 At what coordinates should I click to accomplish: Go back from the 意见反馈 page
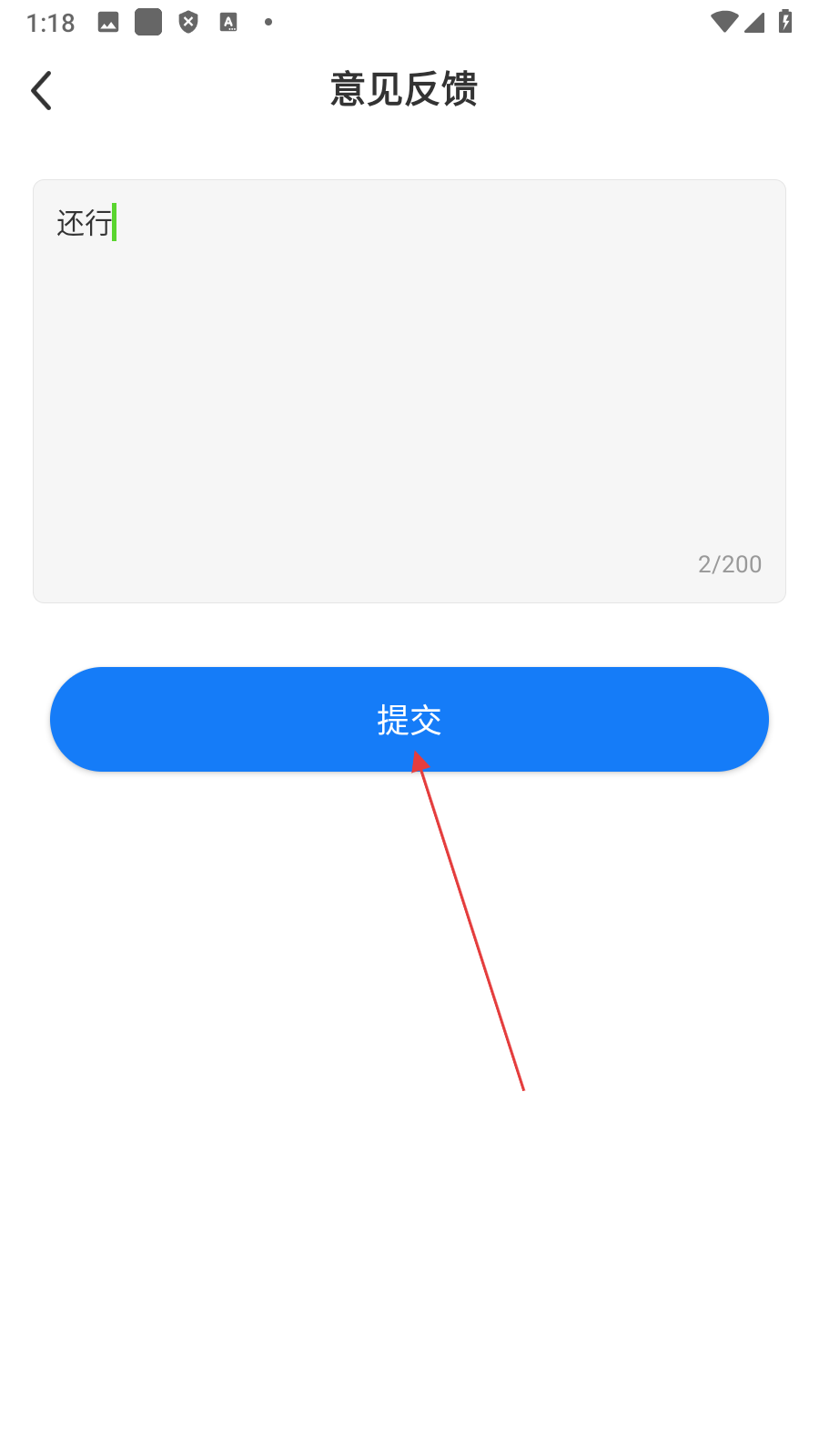pos(42,90)
